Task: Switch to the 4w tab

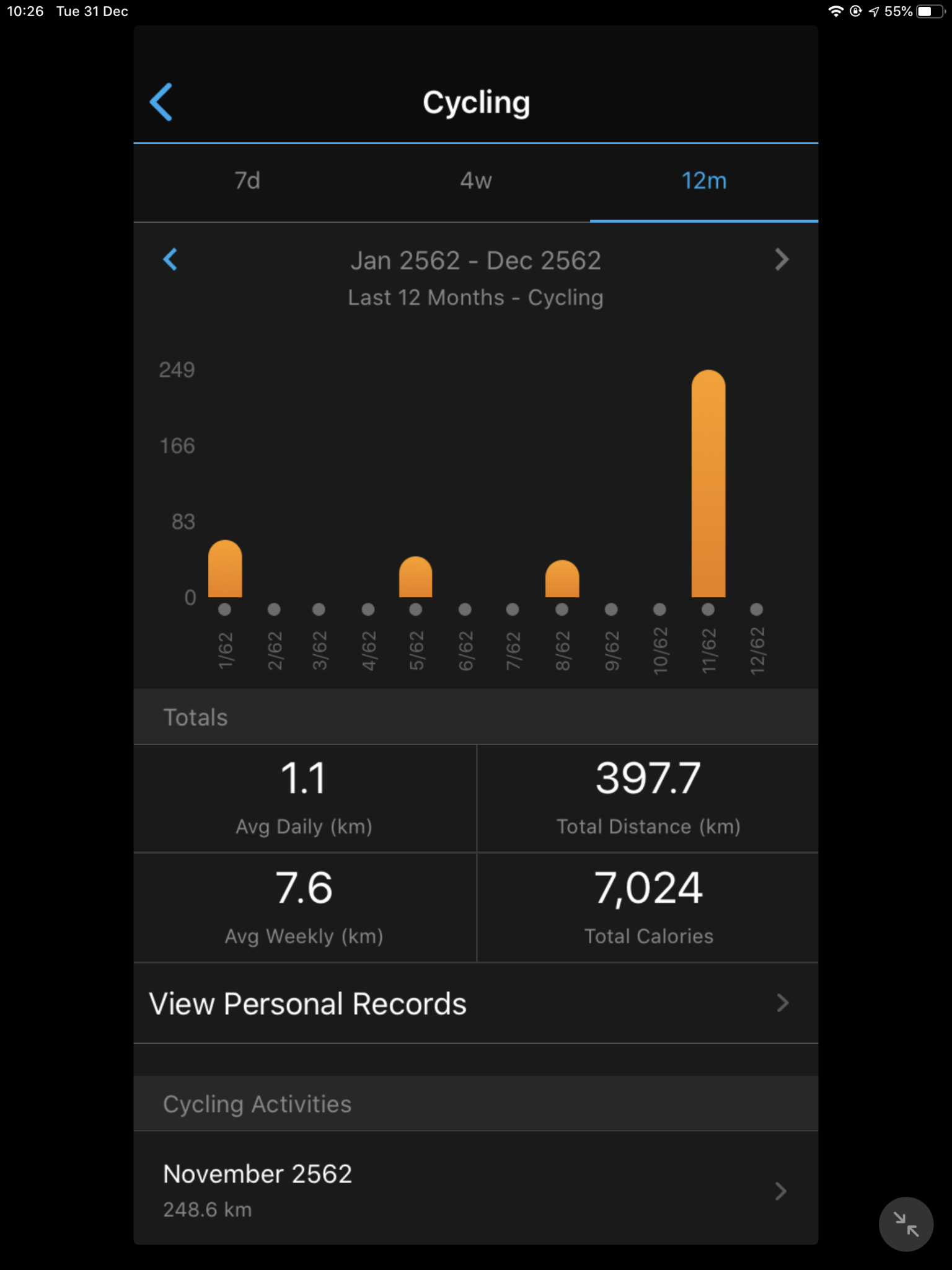Action: 475,181
